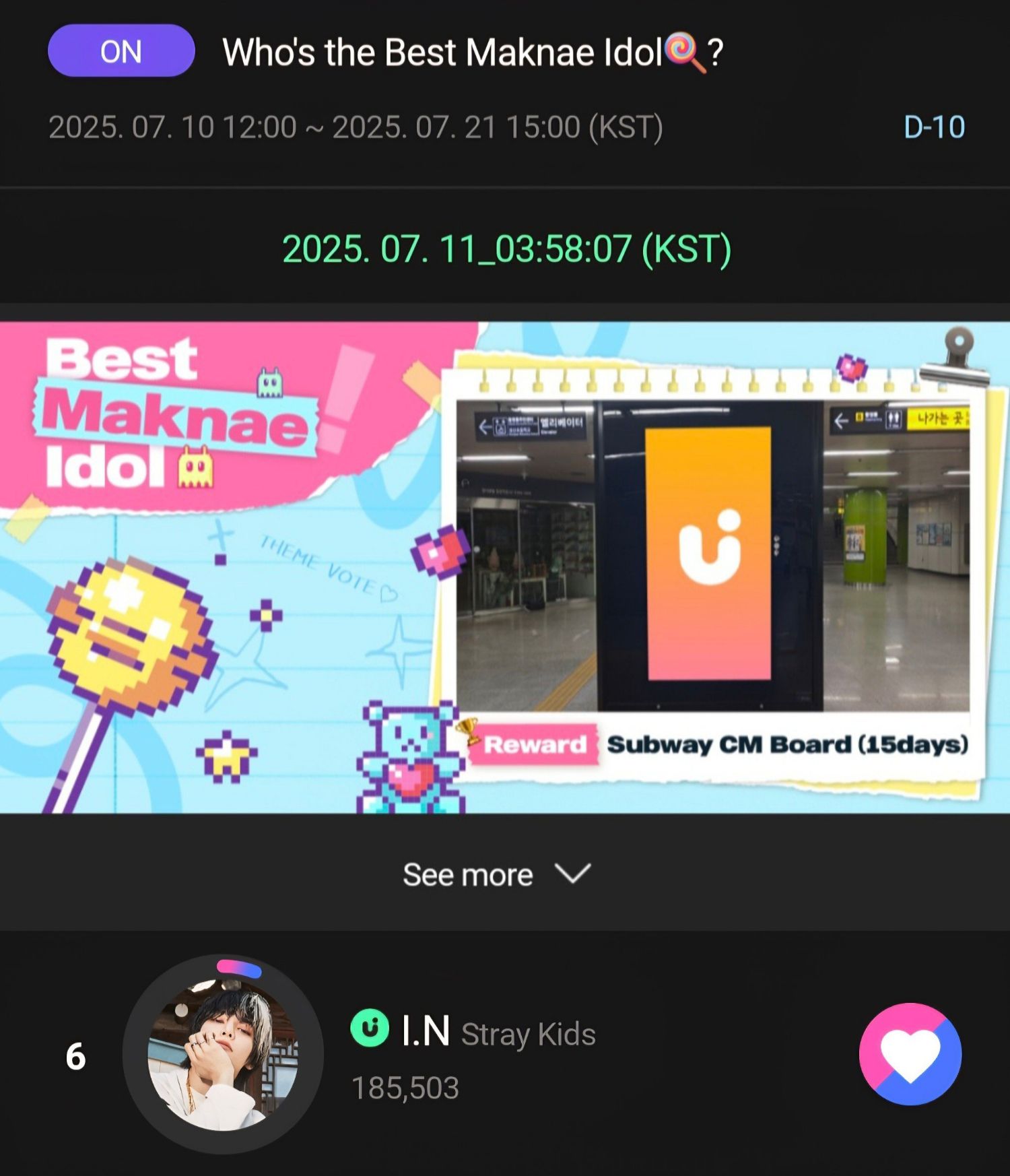Open I.N's profile picture

223,1054
